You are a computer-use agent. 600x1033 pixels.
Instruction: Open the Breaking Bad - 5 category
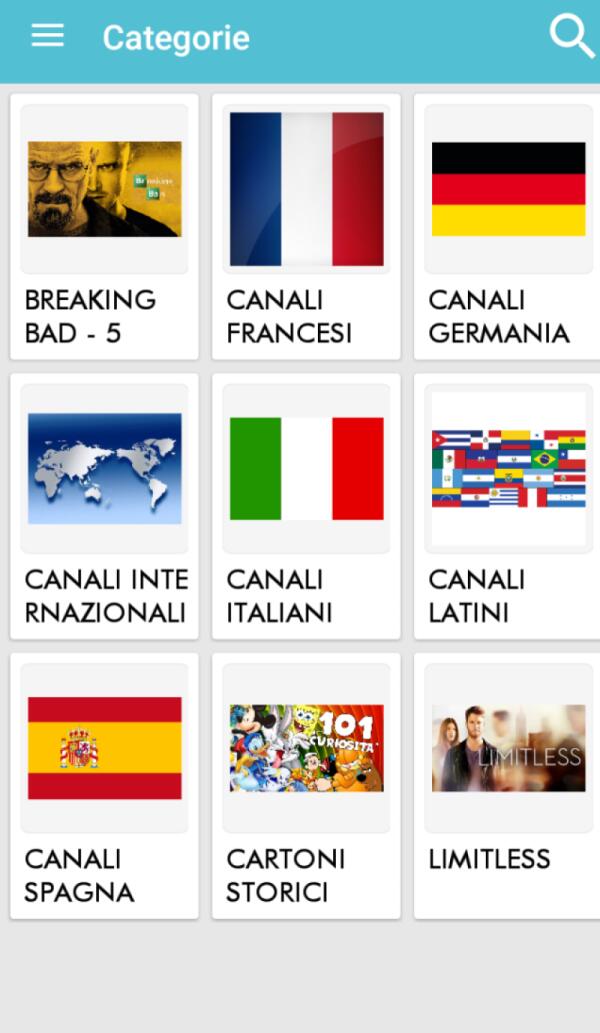click(104, 226)
